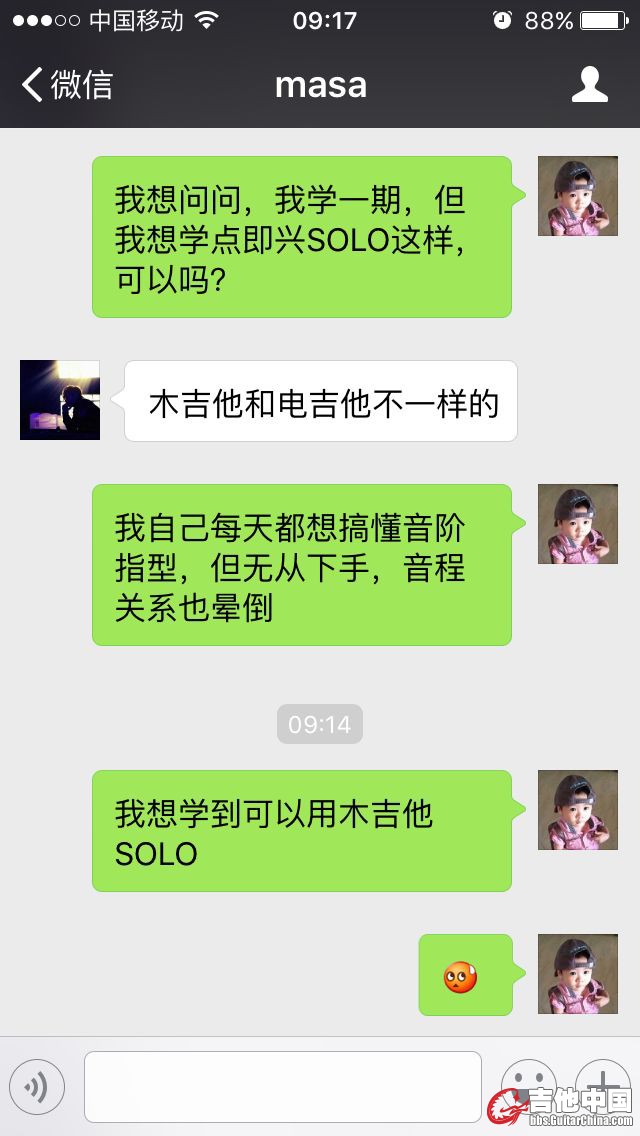Tap my avatar beside the 即兴SOLO message
Screen dimensions: 640x1136
(x=578, y=196)
